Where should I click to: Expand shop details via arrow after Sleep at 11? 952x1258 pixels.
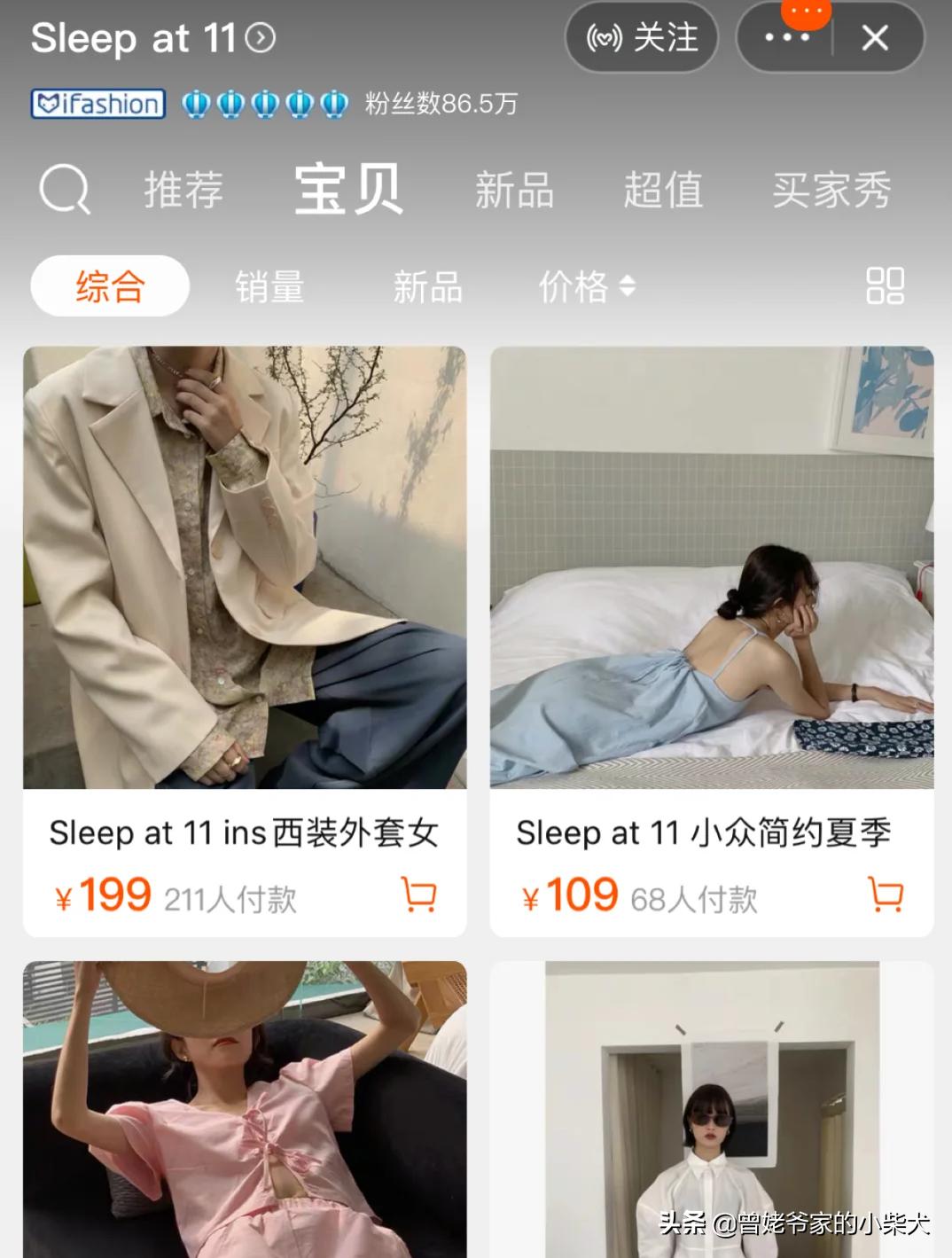tap(261, 36)
